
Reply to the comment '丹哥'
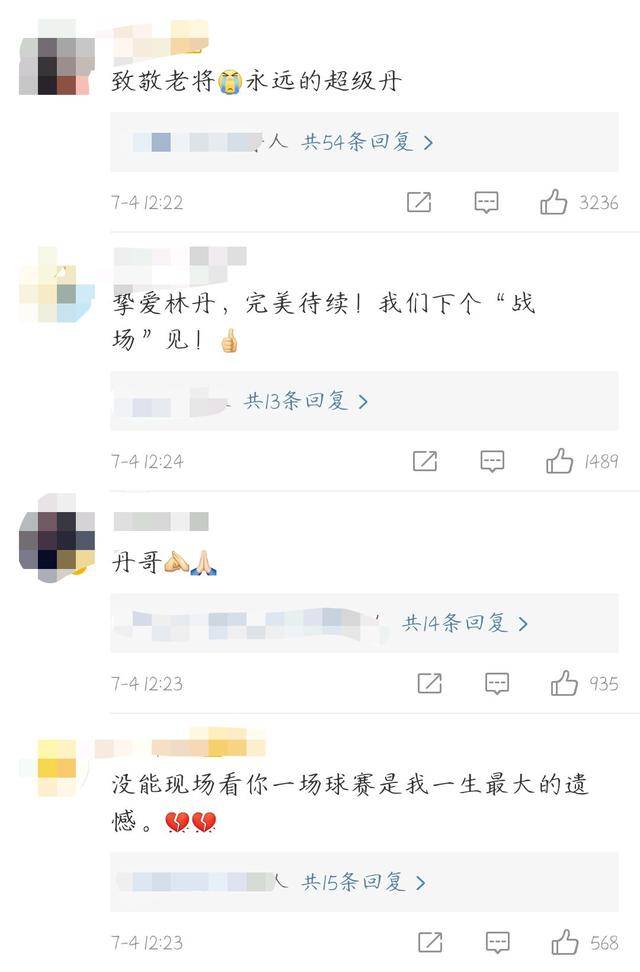point(497,684)
